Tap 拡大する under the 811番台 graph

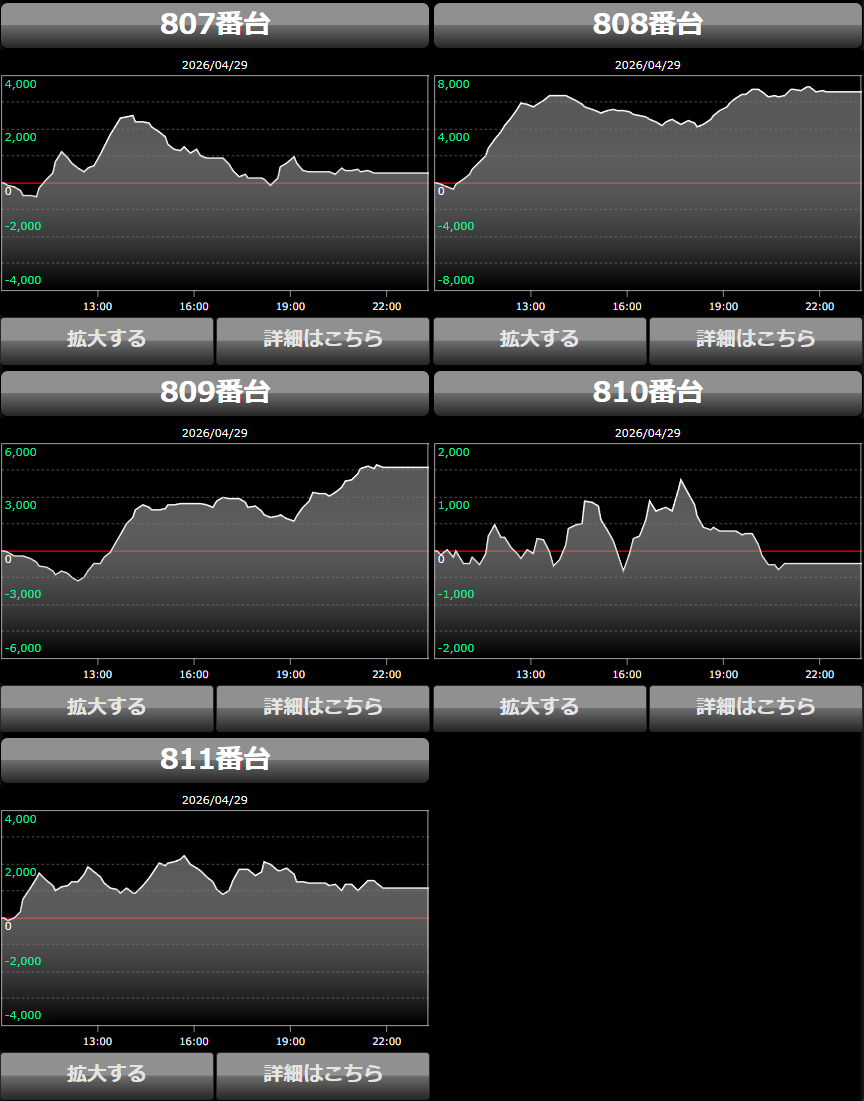tap(107, 1076)
